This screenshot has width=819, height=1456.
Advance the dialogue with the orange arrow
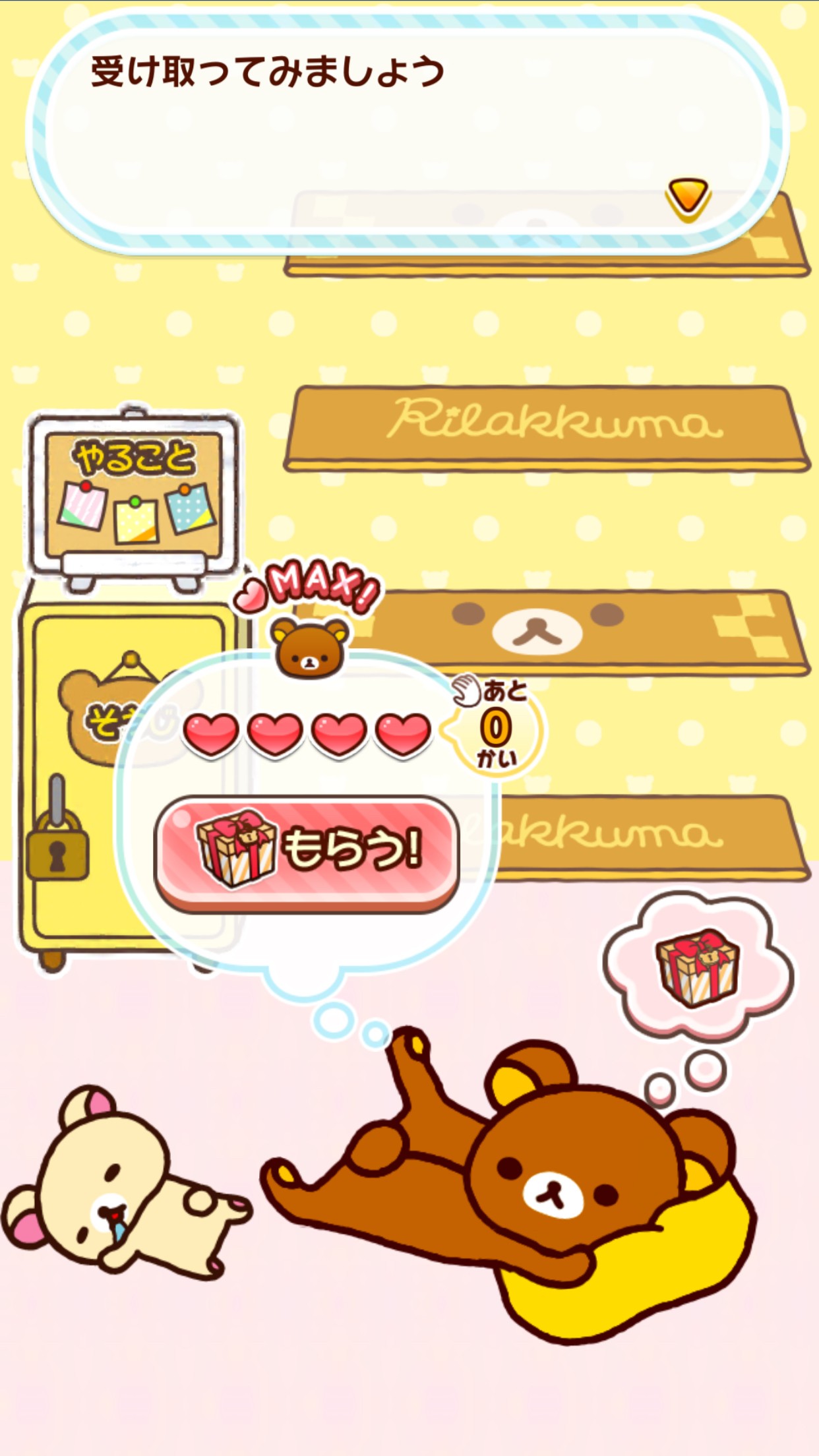click(688, 197)
